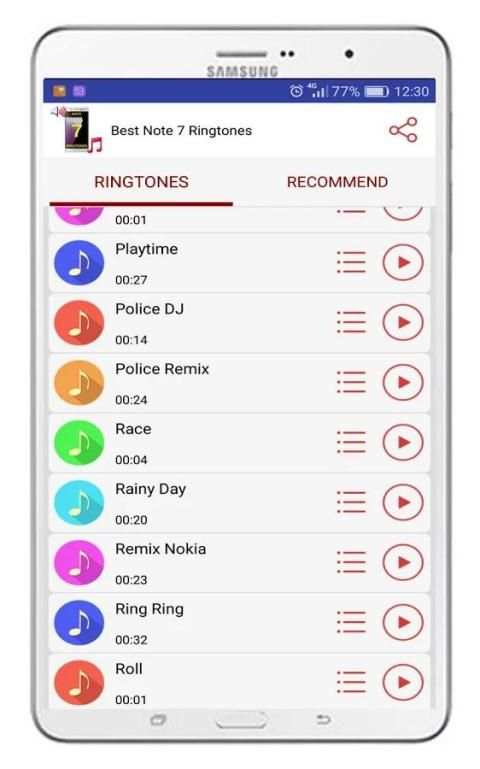Play the Ring Ring ringtone
The image size is (480, 769).
[x=403, y=622]
